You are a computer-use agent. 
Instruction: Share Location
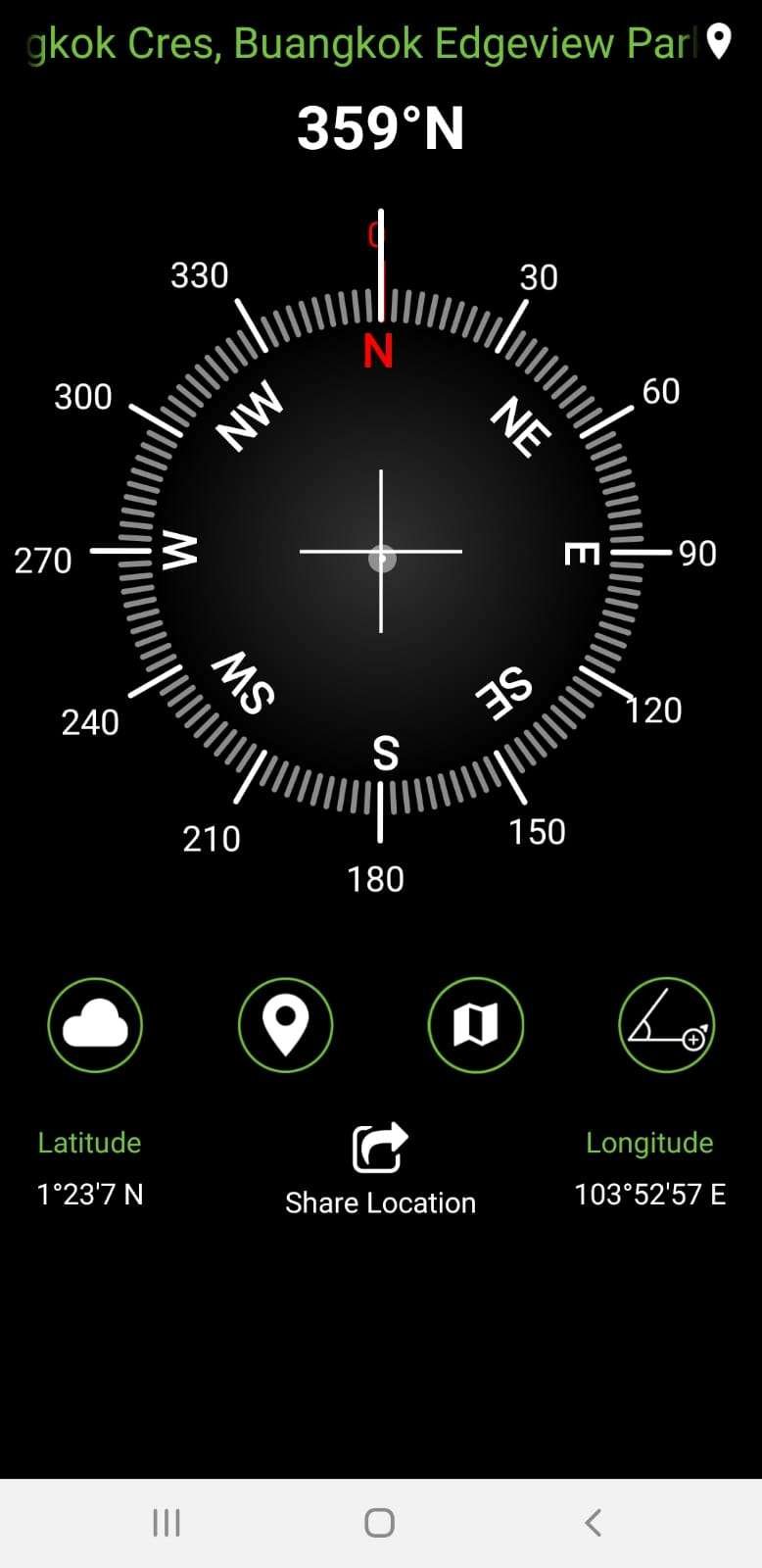coord(380,1168)
